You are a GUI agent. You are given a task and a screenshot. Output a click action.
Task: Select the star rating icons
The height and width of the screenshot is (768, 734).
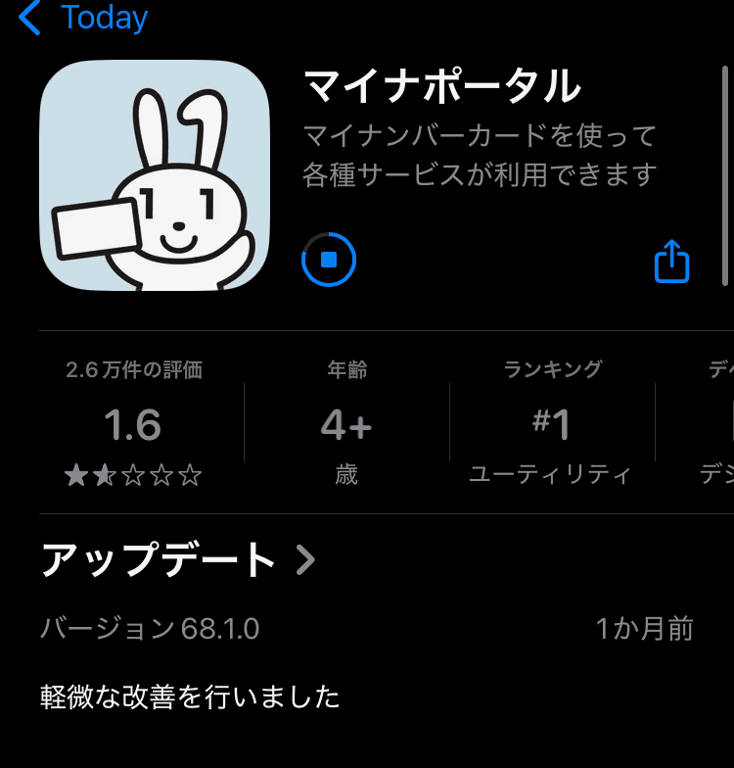click(133, 477)
